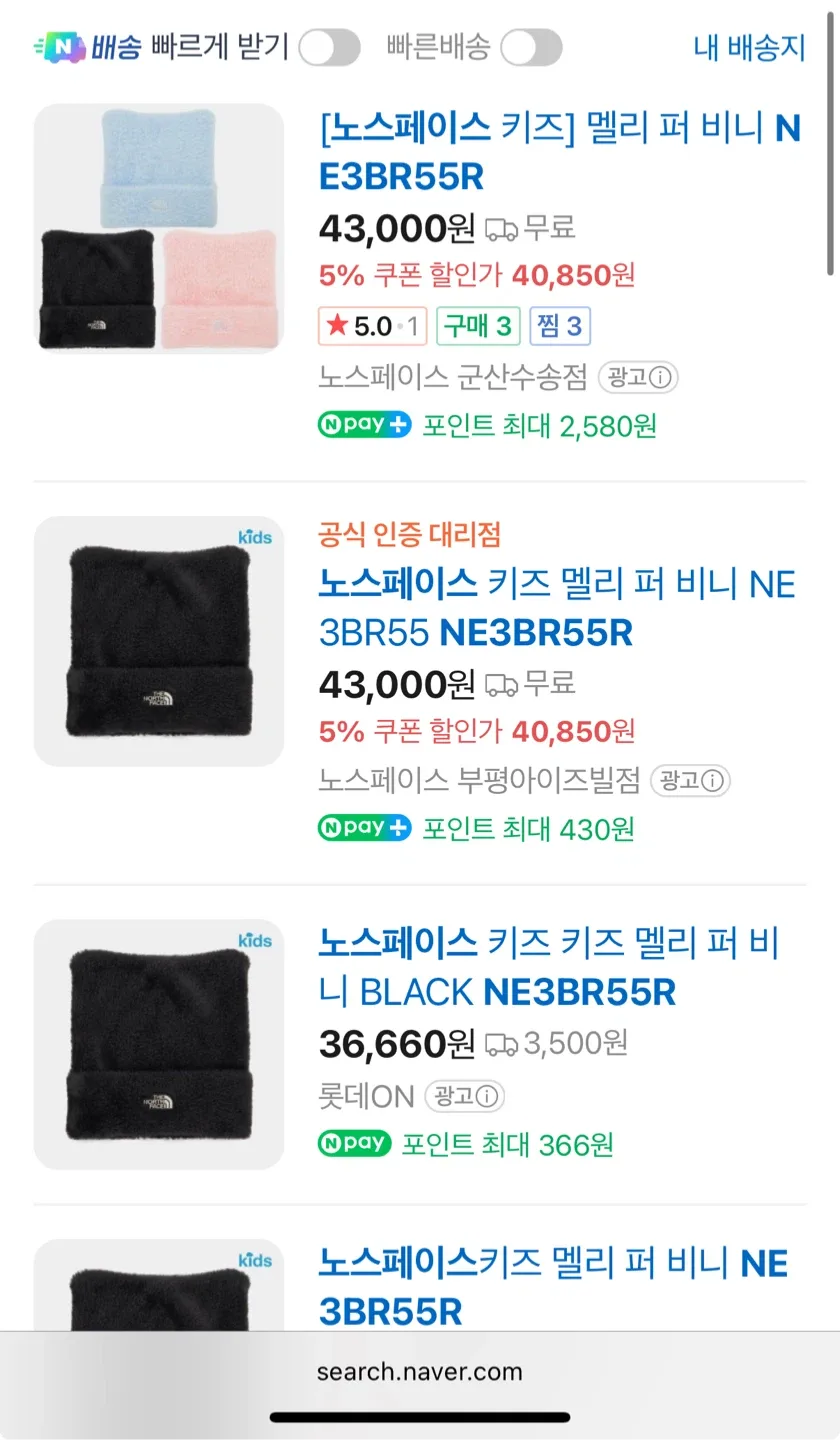
Task: View the three-color beanie product image
Action: (x=159, y=228)
